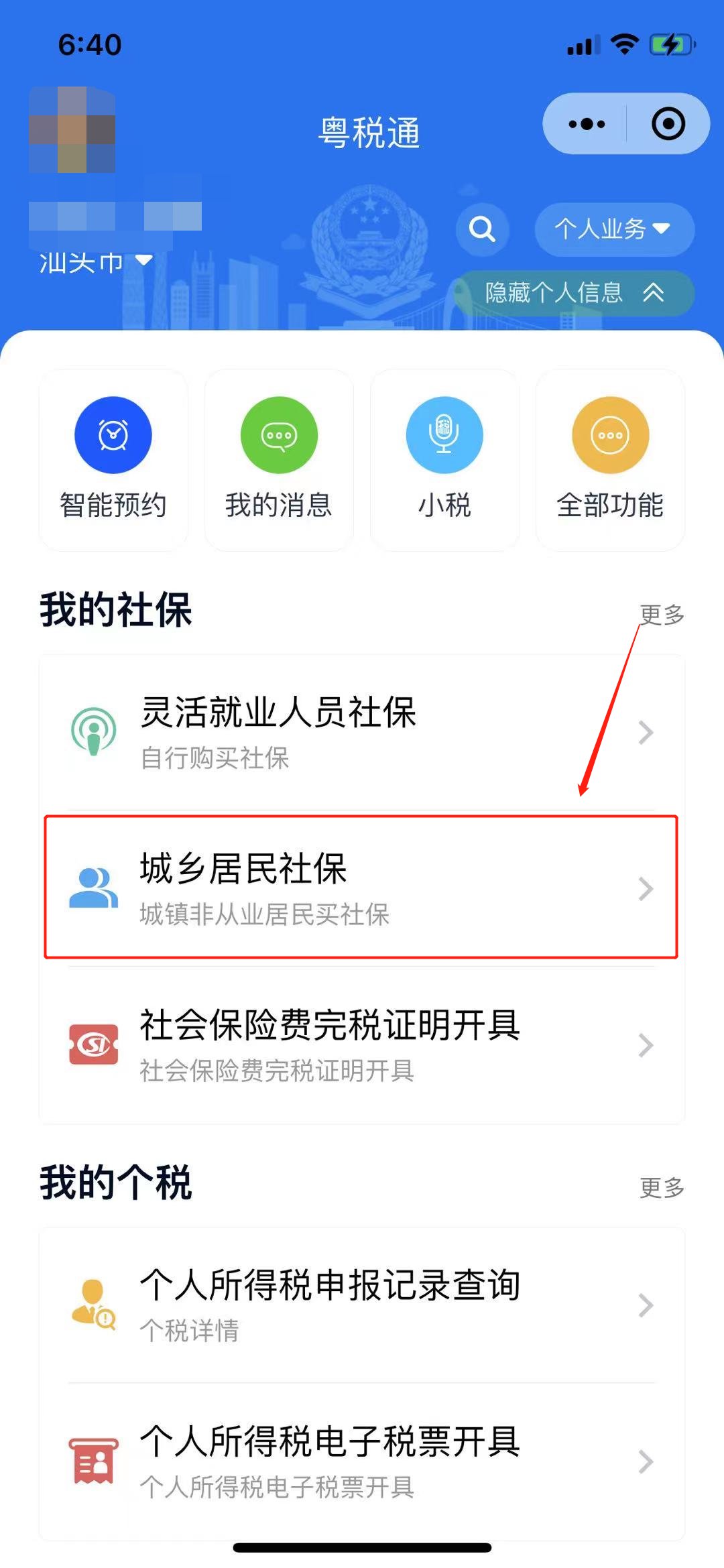Select 城乡居民社保 row
The width and height of the screenshot is (724, 1568).
pyautogui.click(x=362, y=888)
